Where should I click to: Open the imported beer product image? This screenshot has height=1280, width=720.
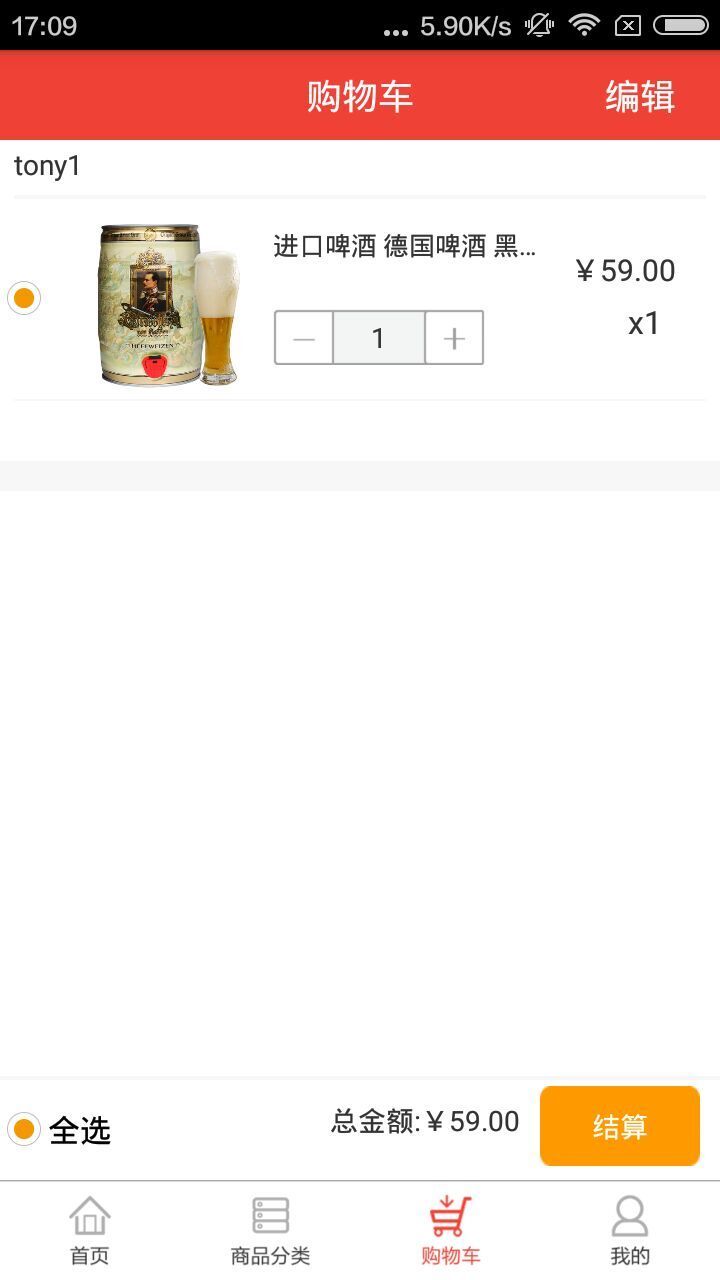coord(169,305)
